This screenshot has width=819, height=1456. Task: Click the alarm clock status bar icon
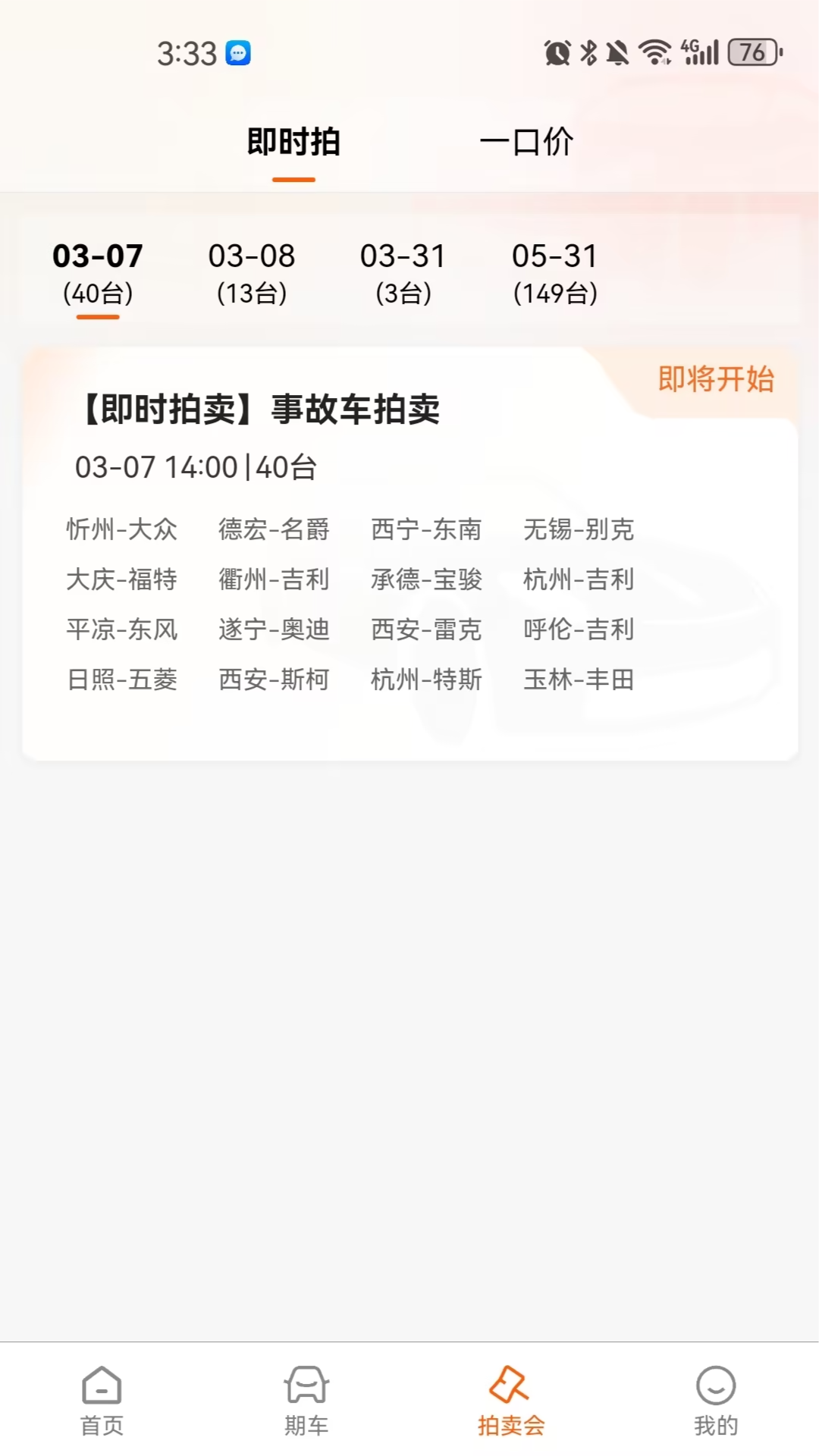(x=556, y=52)
